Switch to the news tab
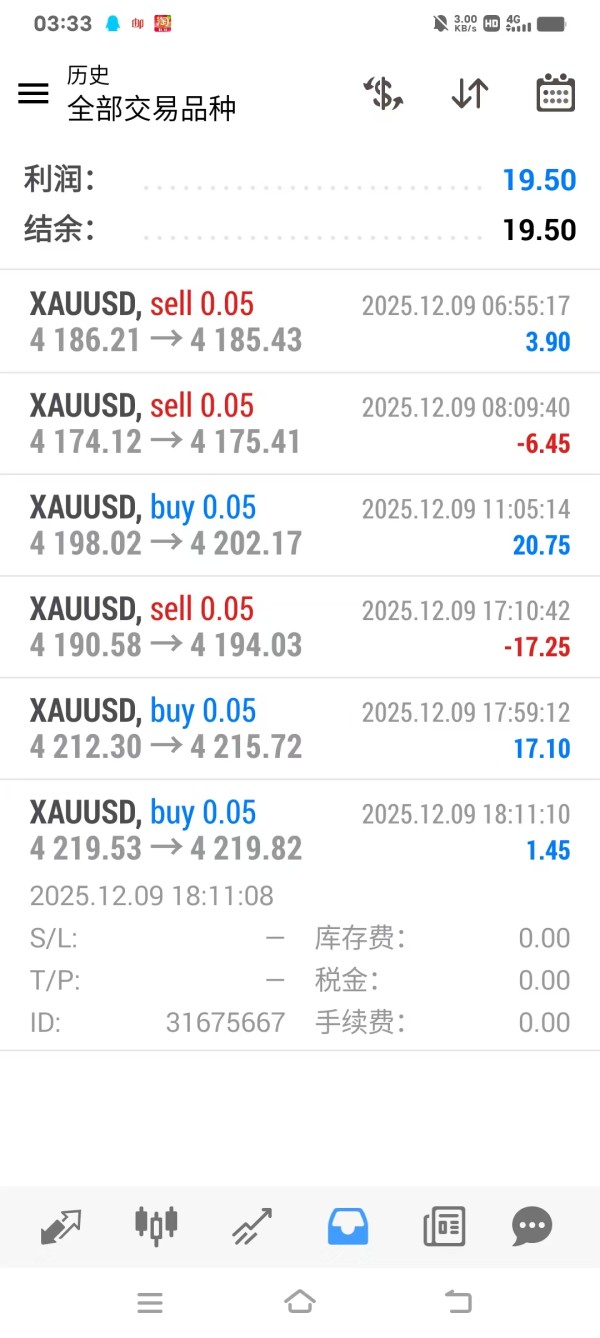The image size is (600, 1338). (444, 1226)
